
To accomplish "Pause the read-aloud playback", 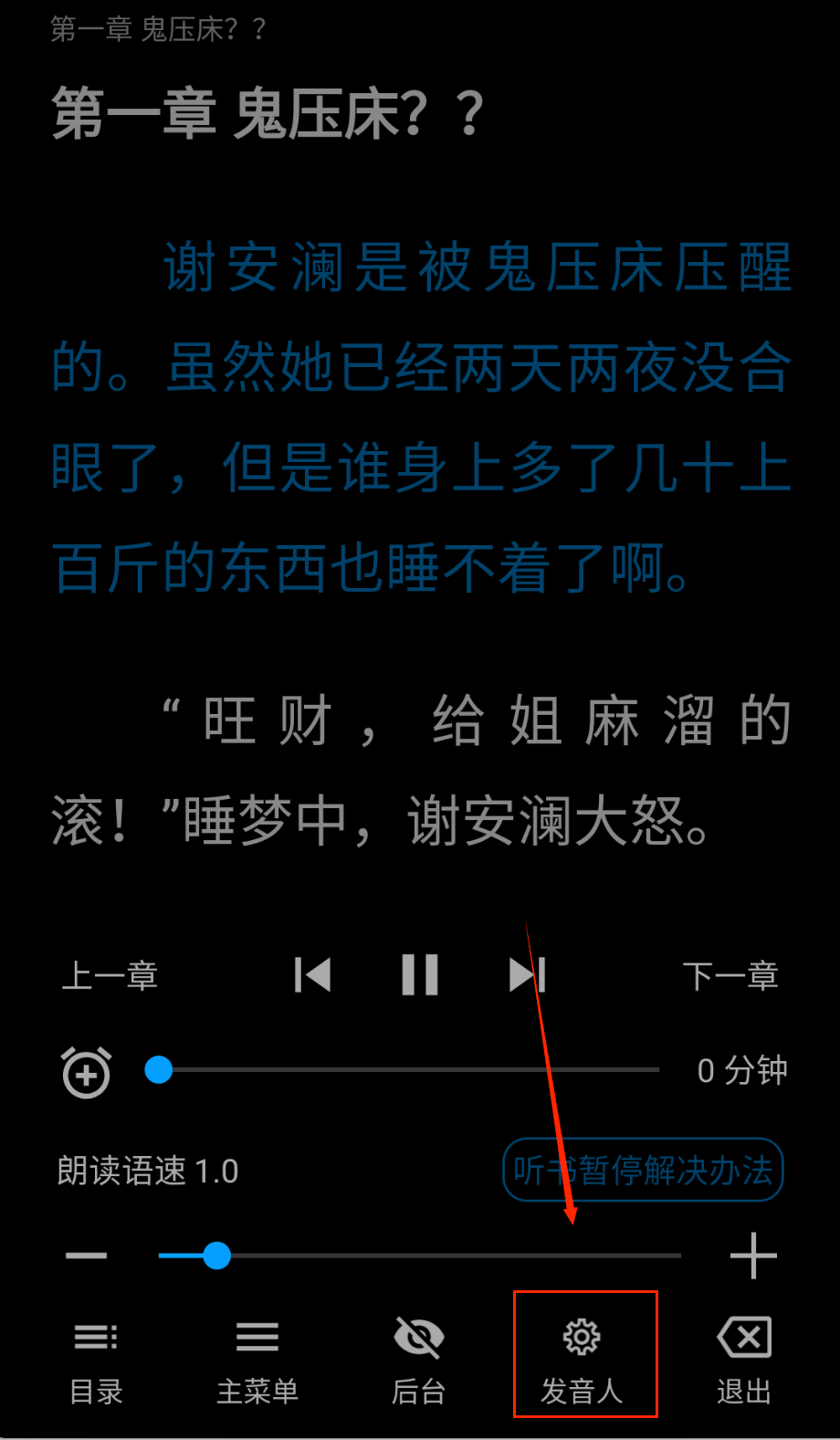I will [420, 974].
